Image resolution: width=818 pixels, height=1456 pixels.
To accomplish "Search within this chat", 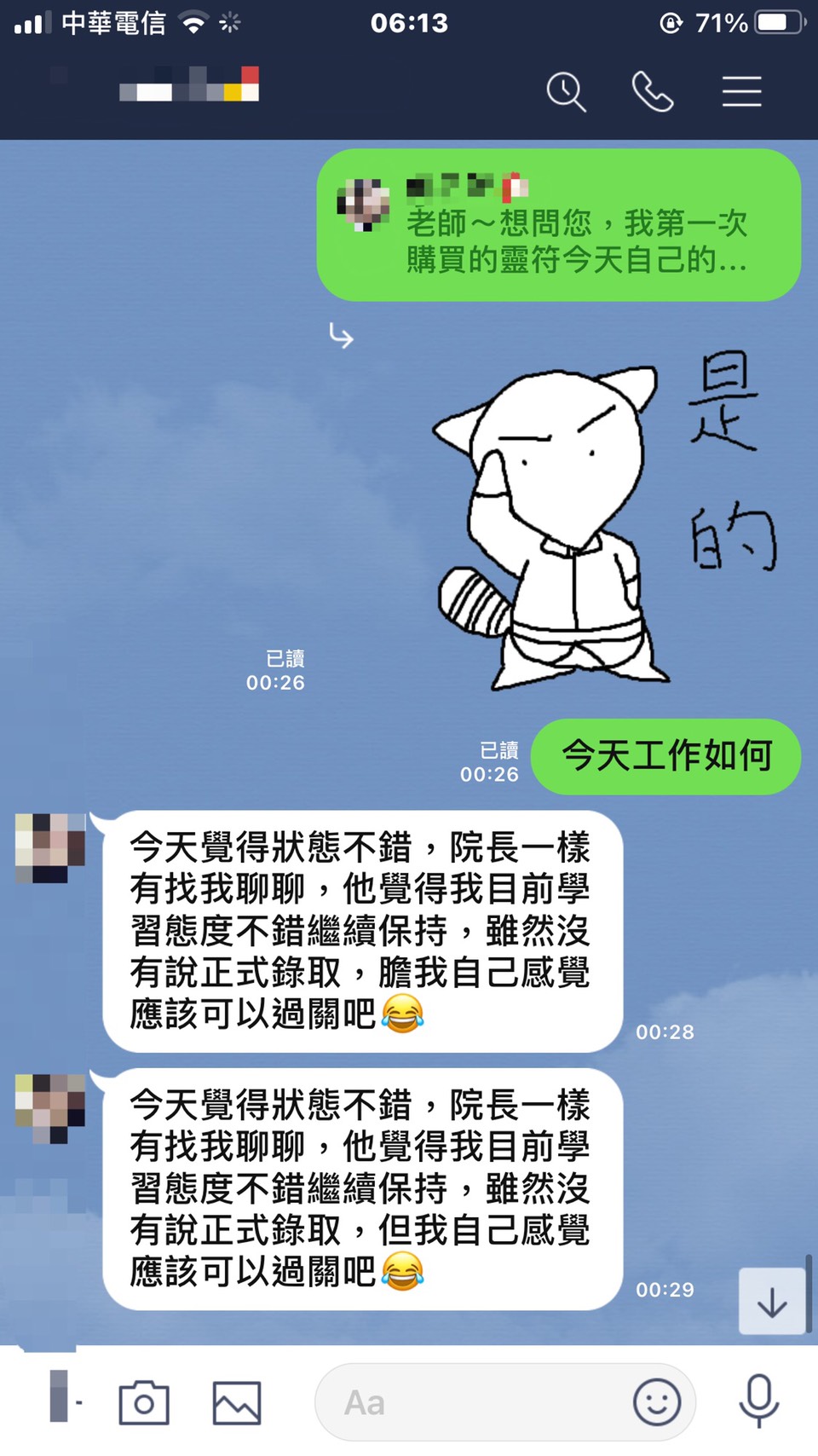I will (566, 92).
